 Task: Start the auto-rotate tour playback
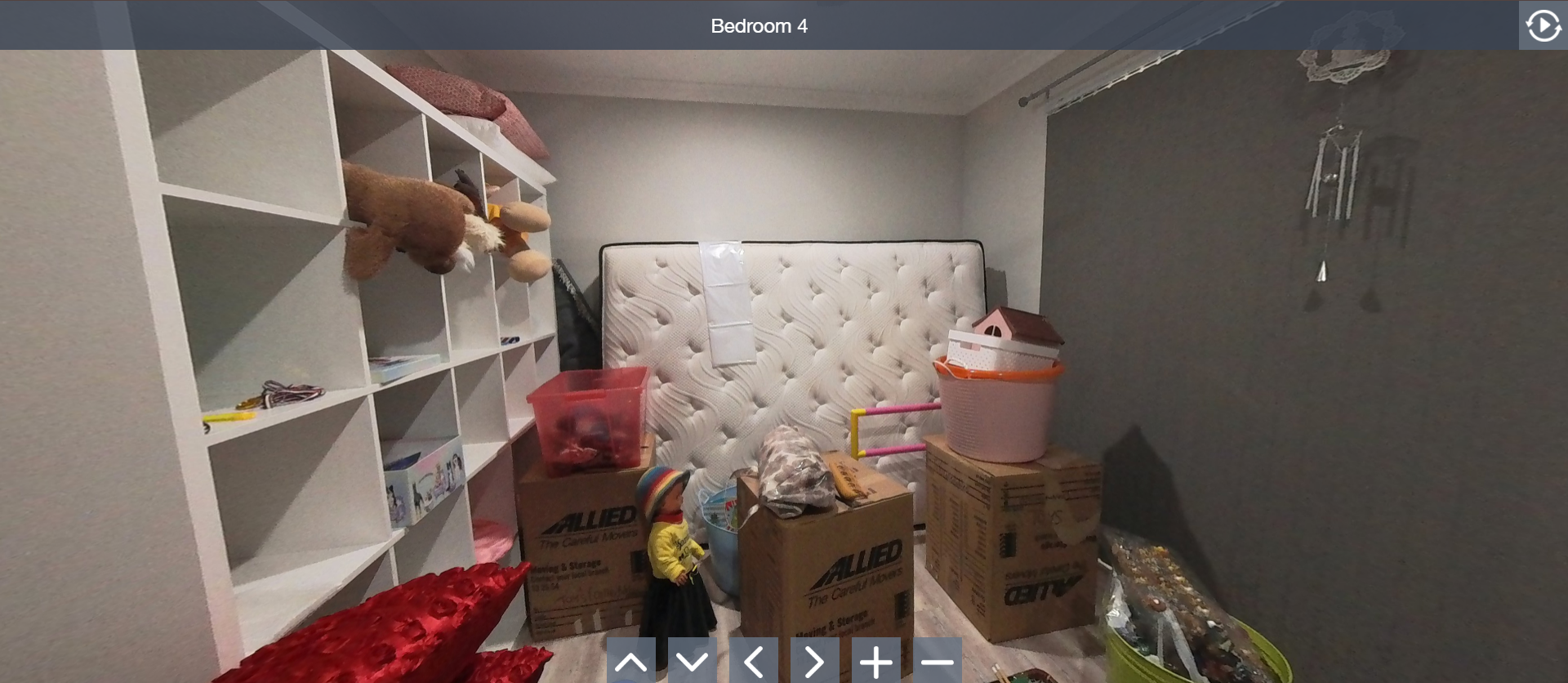(x=1543, y=25)
